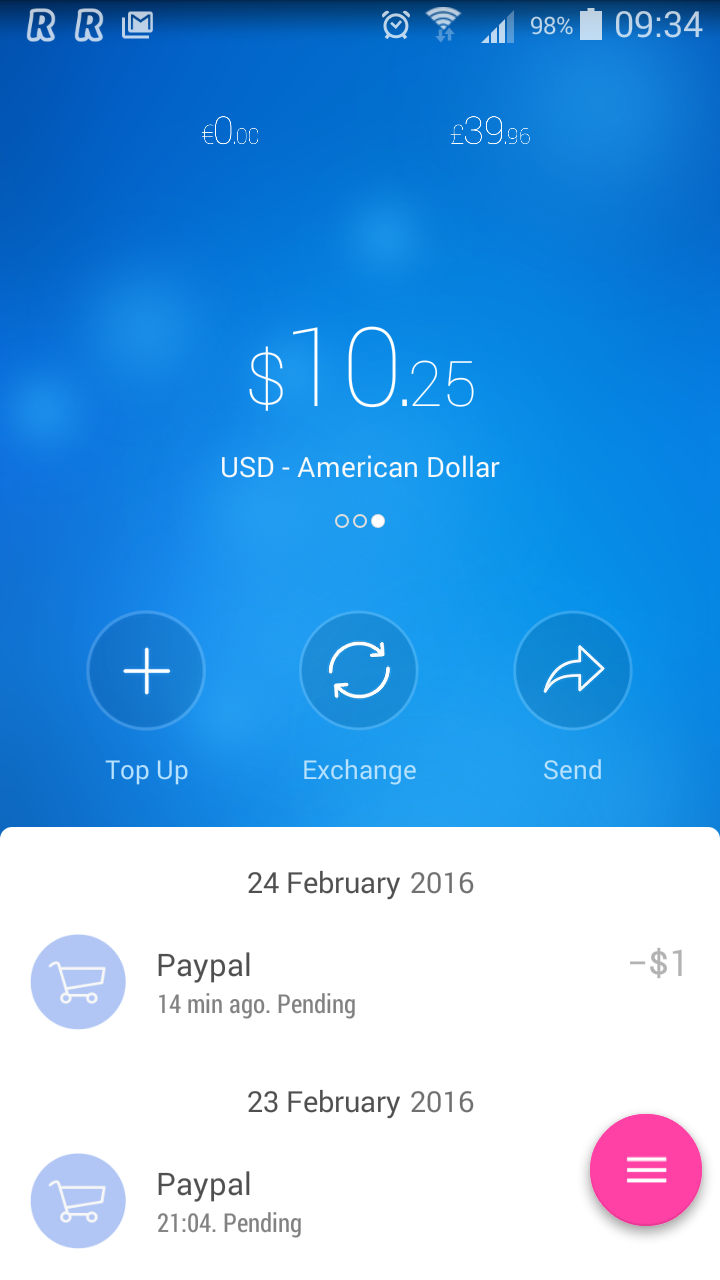Viewport: 720px width, 1280px height.
Task: Open the pink menu floating button
Action: (x=646, y=1170)
